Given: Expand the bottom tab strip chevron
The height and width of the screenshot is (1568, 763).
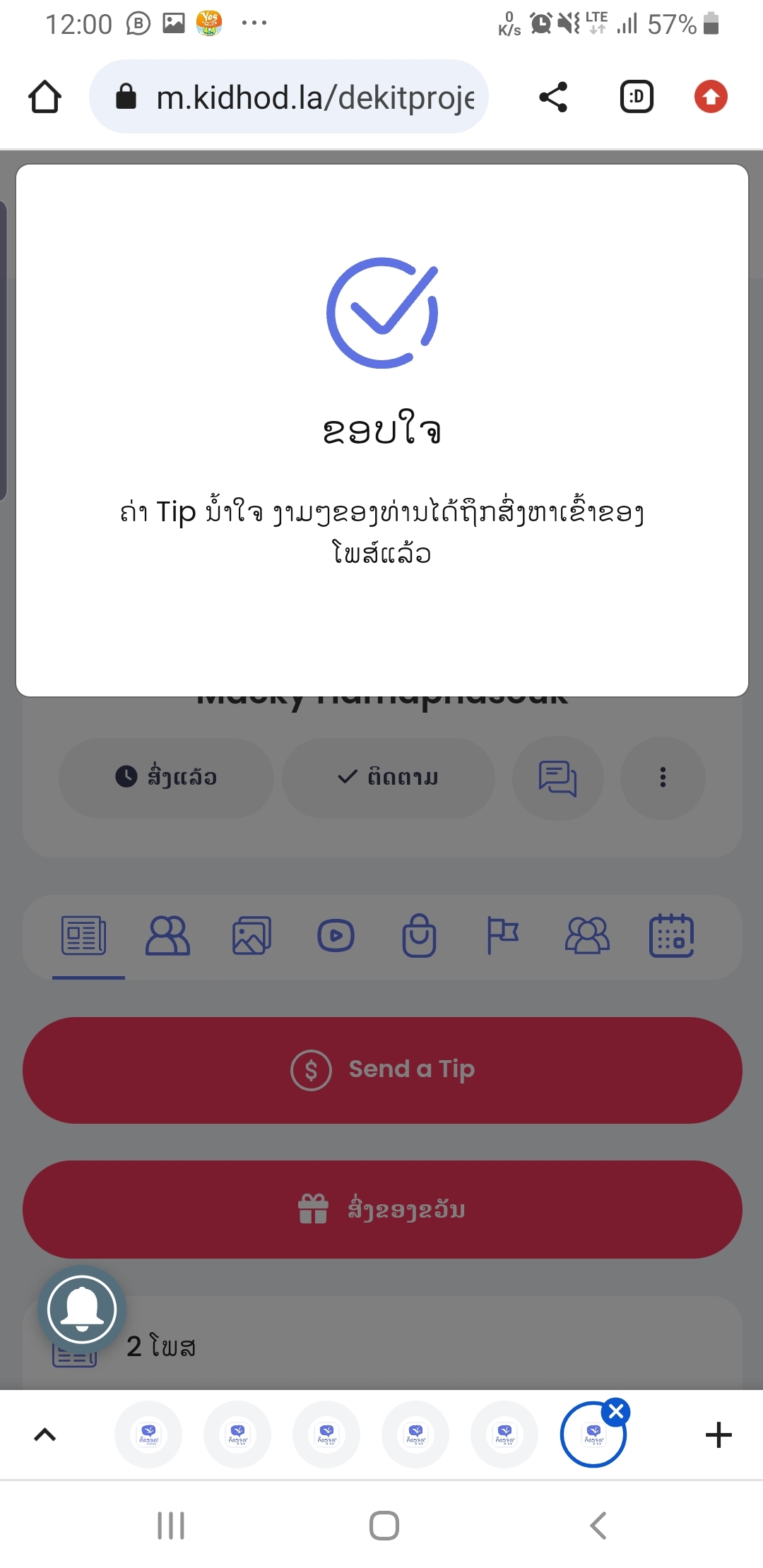Looking at the screenshot, I should point(45,1435).
